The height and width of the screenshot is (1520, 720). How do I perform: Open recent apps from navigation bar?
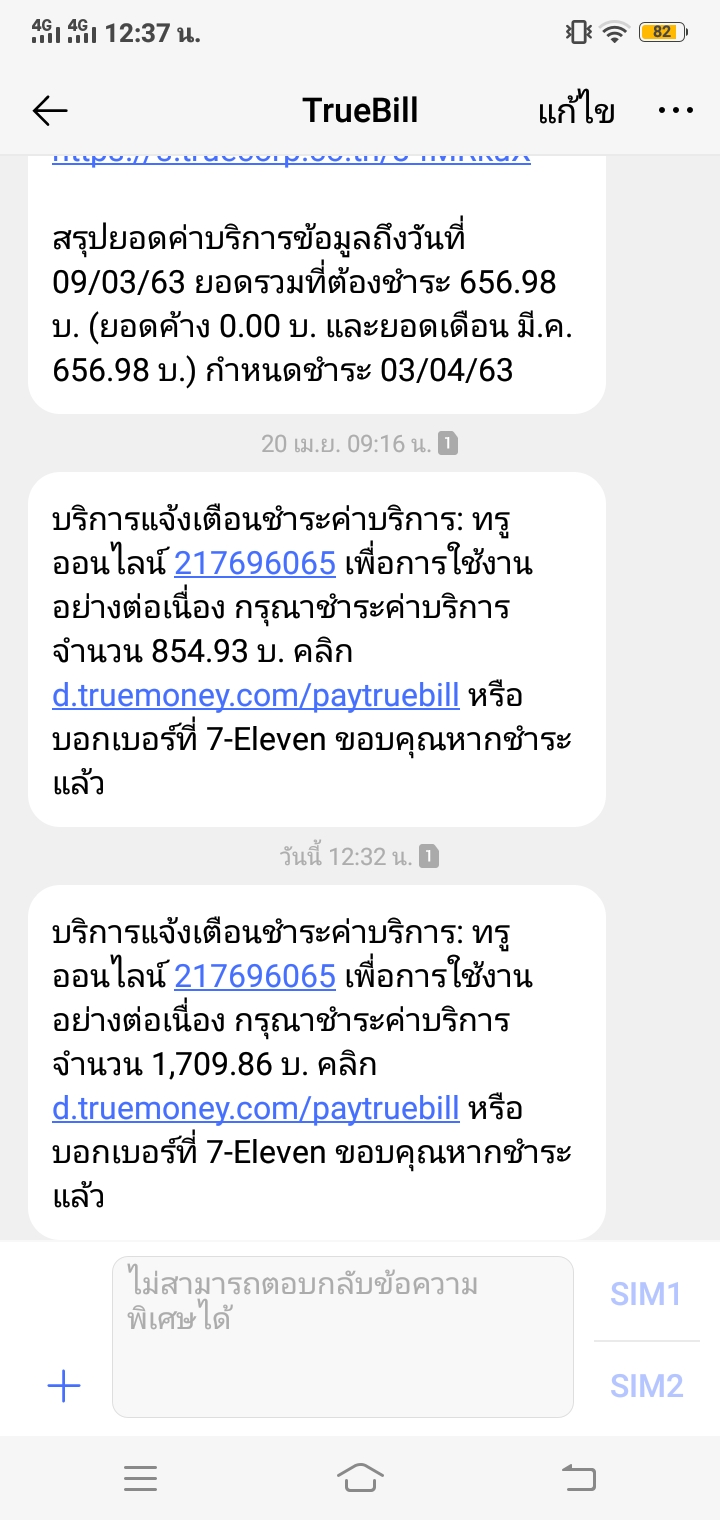(140, 1477)
